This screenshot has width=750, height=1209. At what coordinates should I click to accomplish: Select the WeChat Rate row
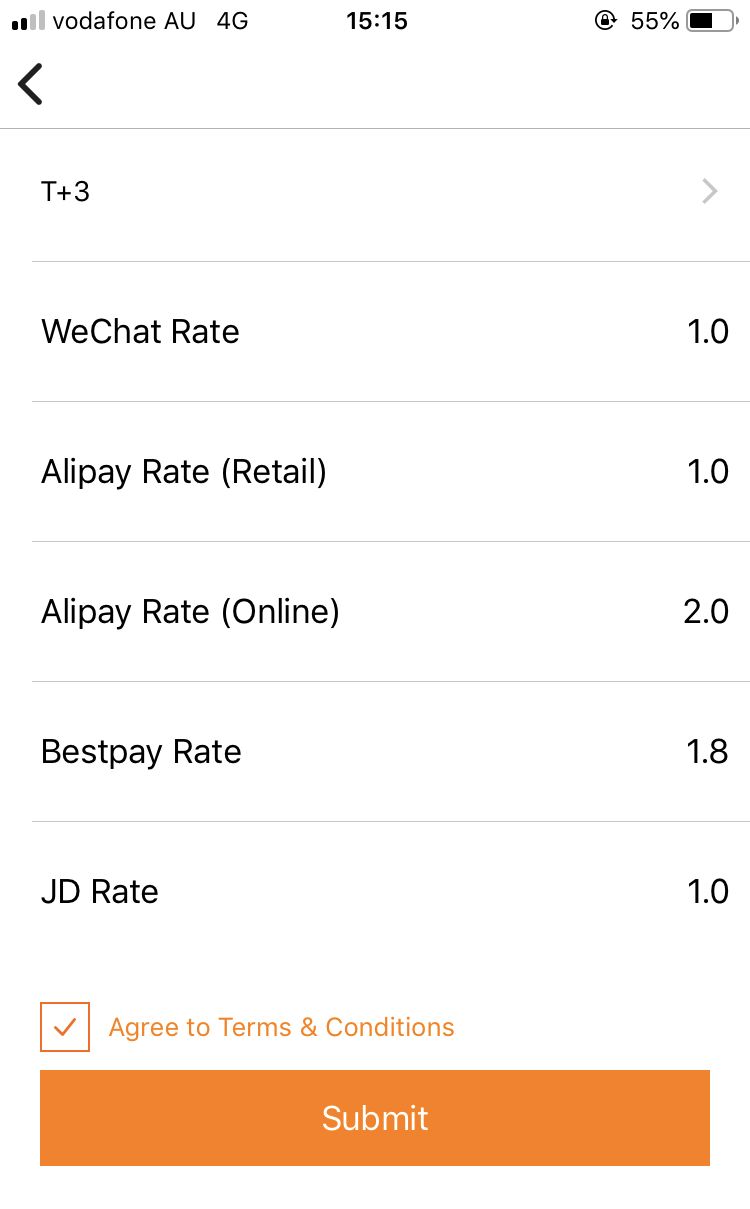(x=375, y=331)
